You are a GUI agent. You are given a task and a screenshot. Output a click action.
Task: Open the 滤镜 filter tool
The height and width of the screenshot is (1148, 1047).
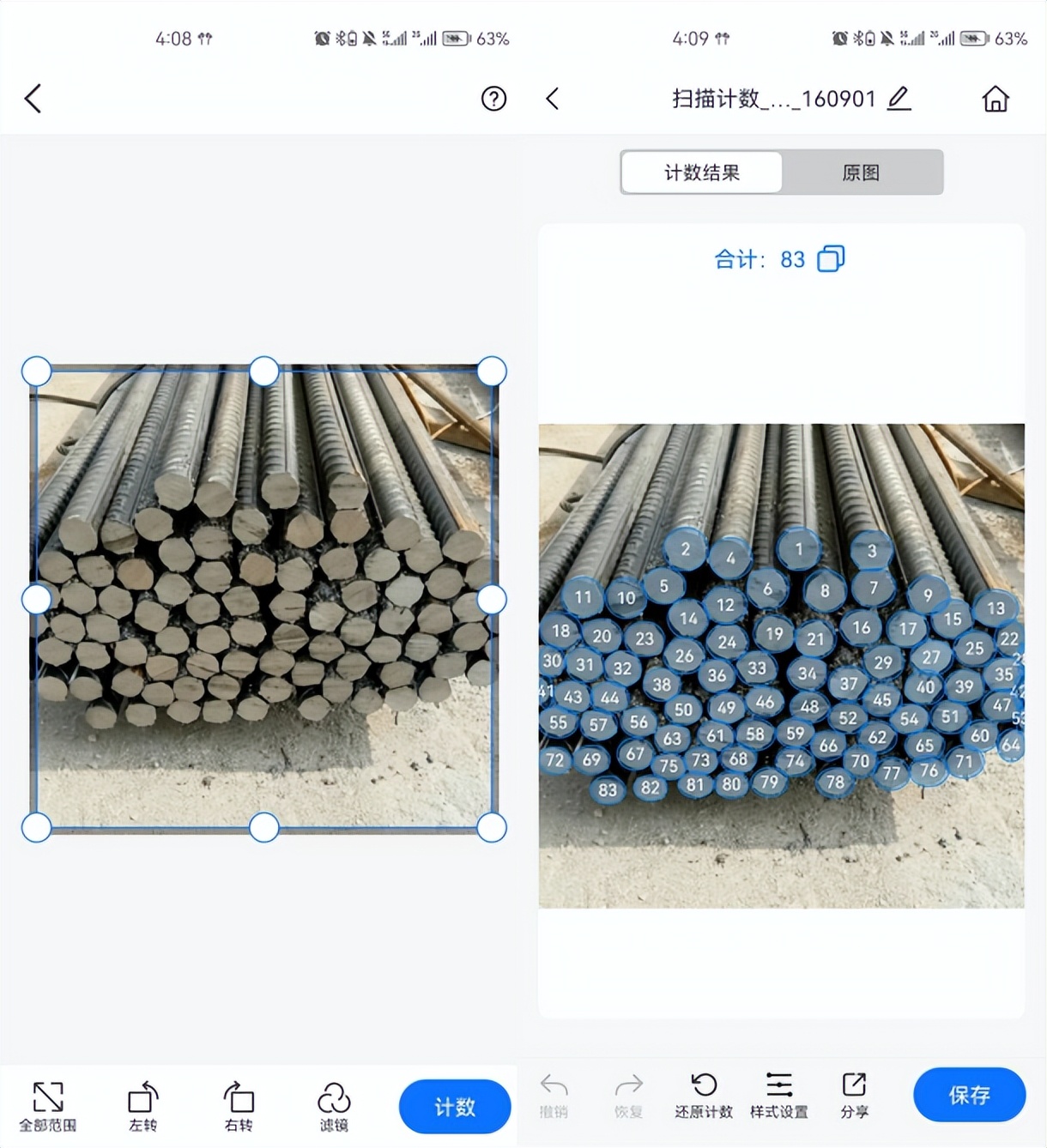(x=336, y=1106)
